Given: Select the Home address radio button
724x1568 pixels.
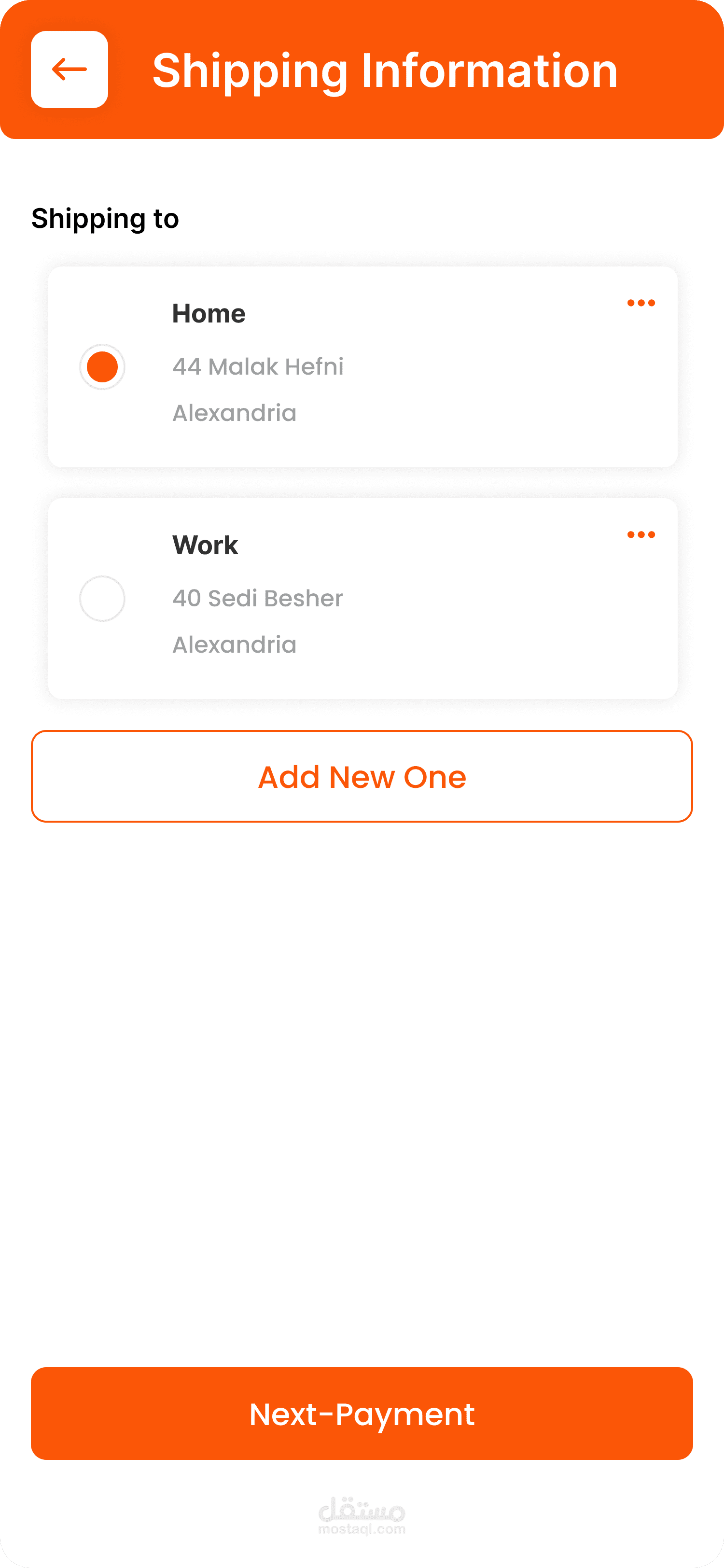Looking at the screenshot, I should pyautogui.click(x=102, y=367).
